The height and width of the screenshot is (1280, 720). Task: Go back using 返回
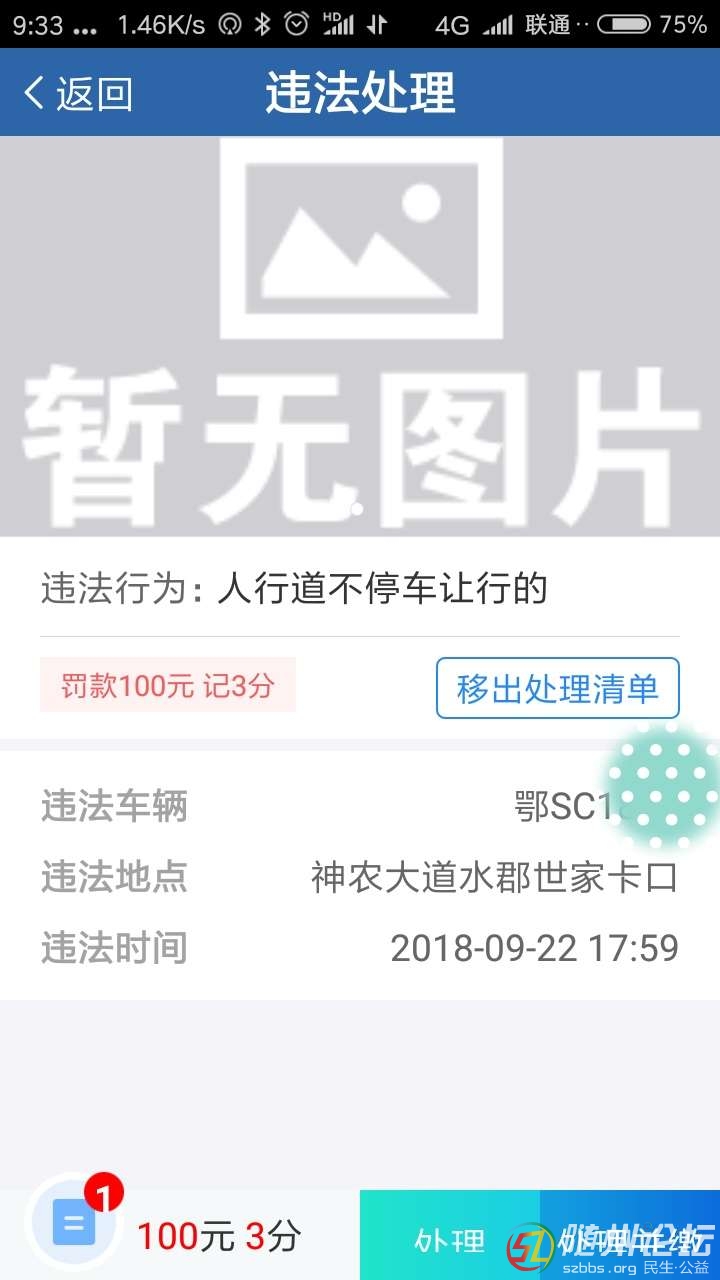pos(78,93)
